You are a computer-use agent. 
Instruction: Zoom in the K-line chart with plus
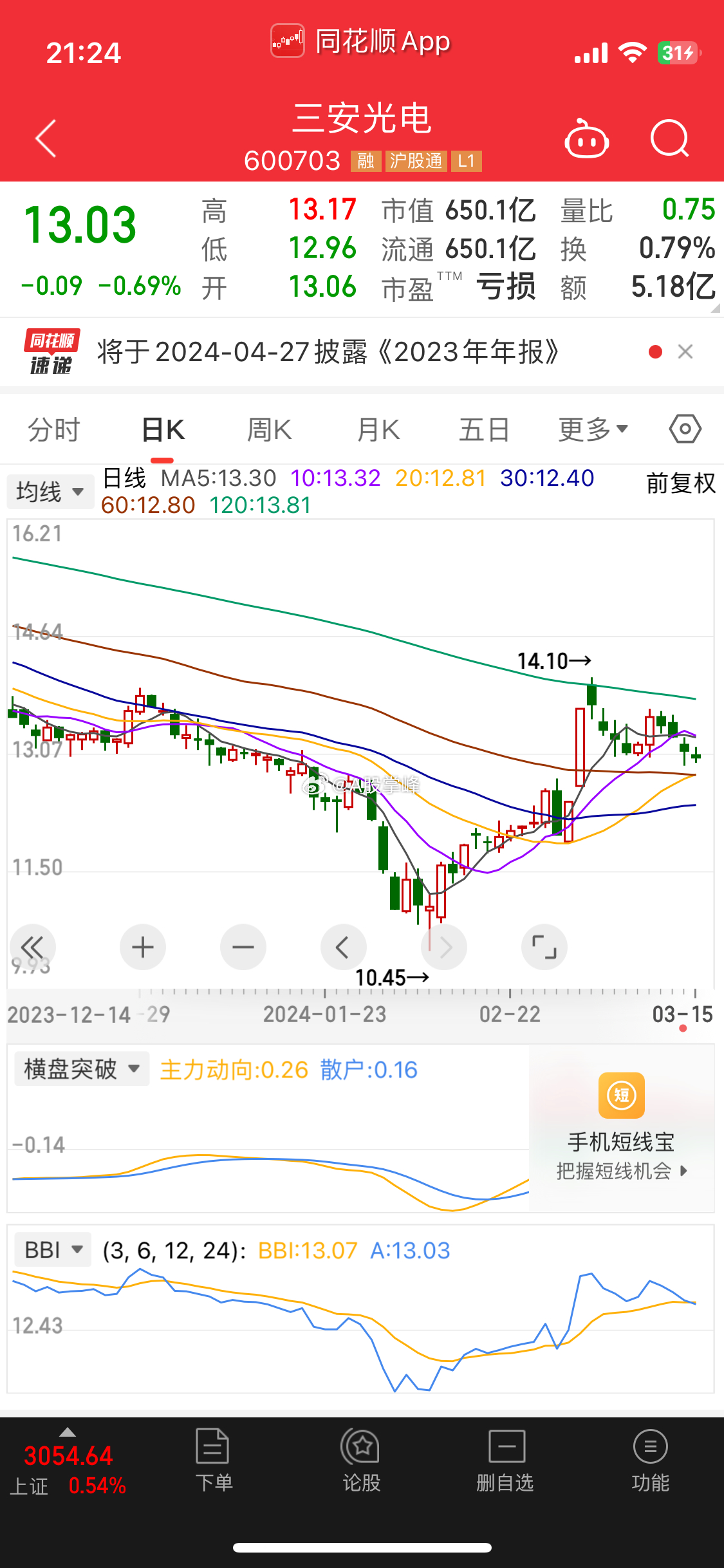[143, 947]
